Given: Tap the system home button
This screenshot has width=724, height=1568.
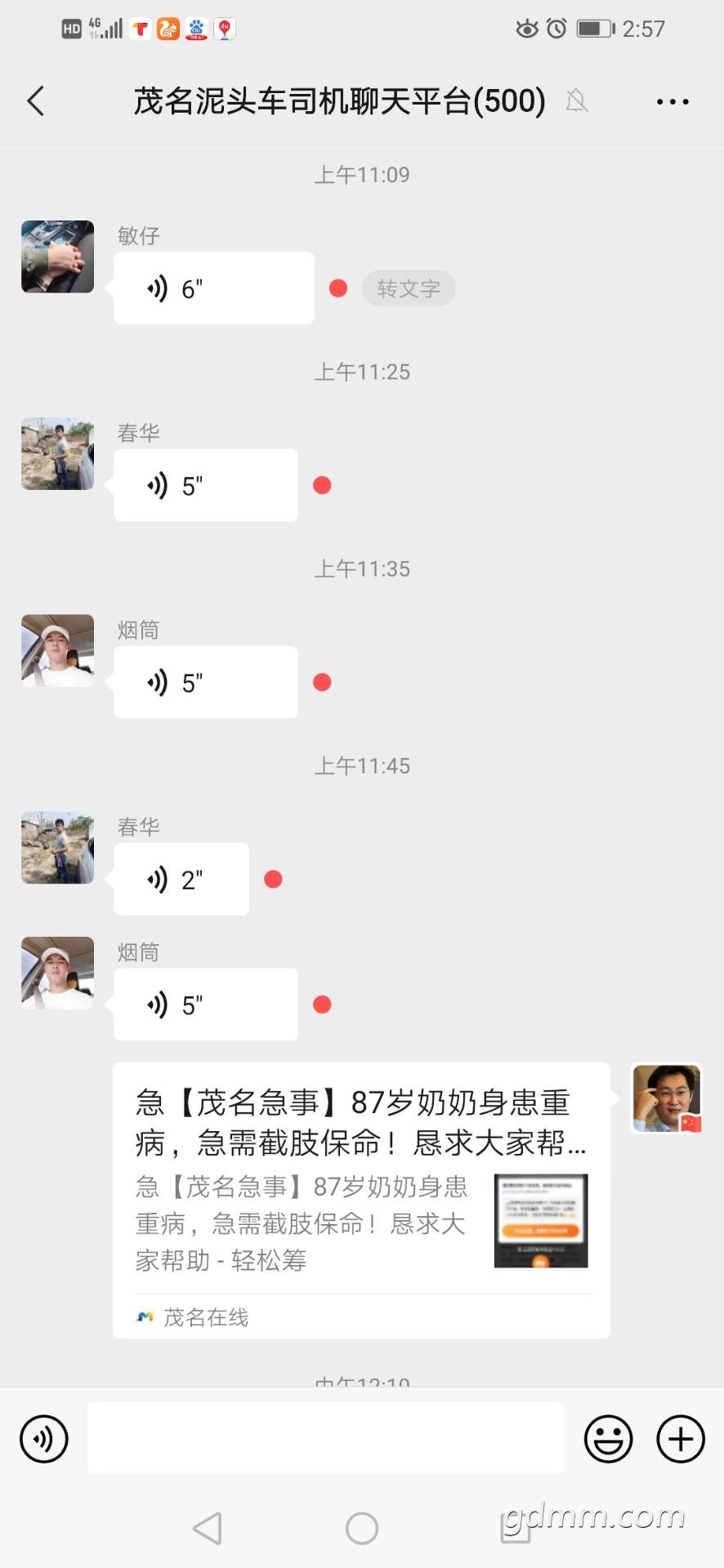Looking at the screenshot, I should tap(362, 1528).
